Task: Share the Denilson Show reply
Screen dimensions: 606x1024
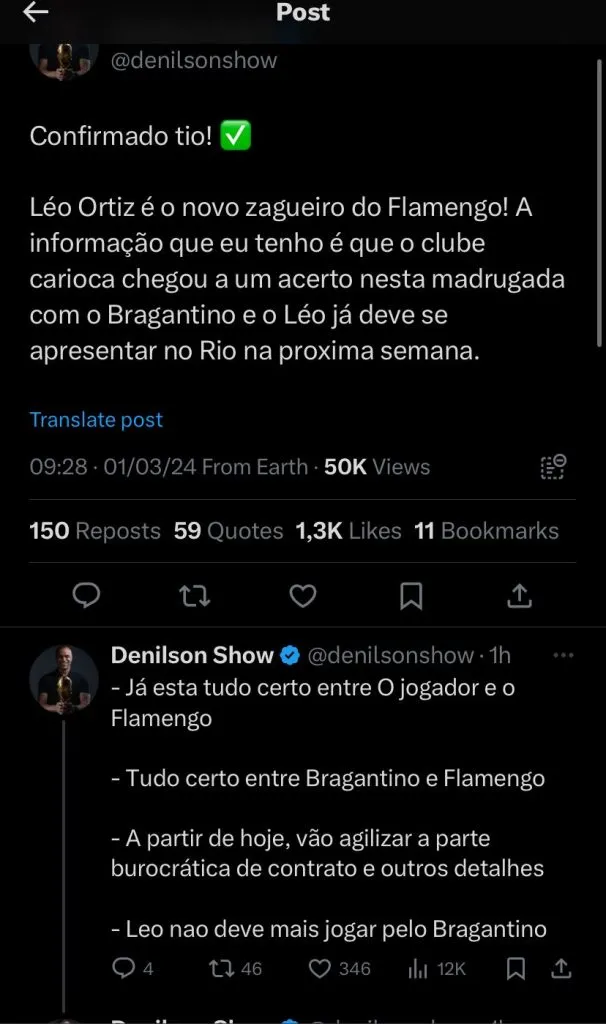Action: (562, 968)
